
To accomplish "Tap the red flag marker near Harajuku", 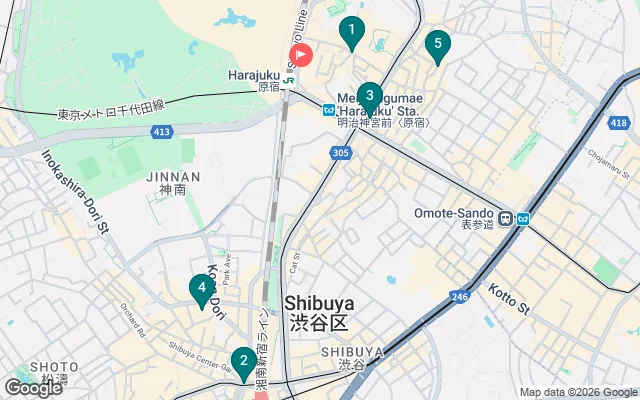I will [x=300, y=56].
